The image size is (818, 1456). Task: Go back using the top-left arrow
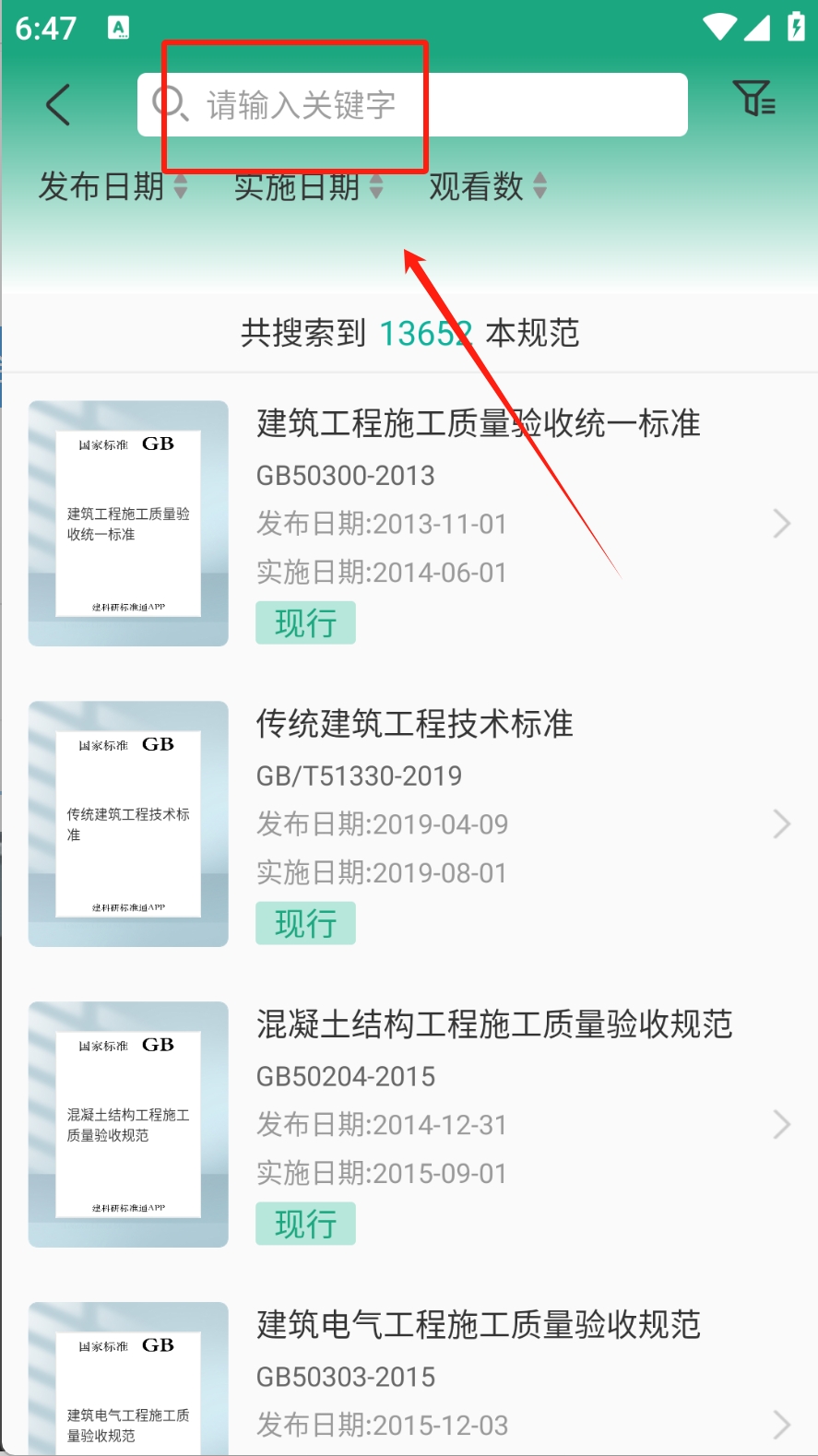(58, 104)
